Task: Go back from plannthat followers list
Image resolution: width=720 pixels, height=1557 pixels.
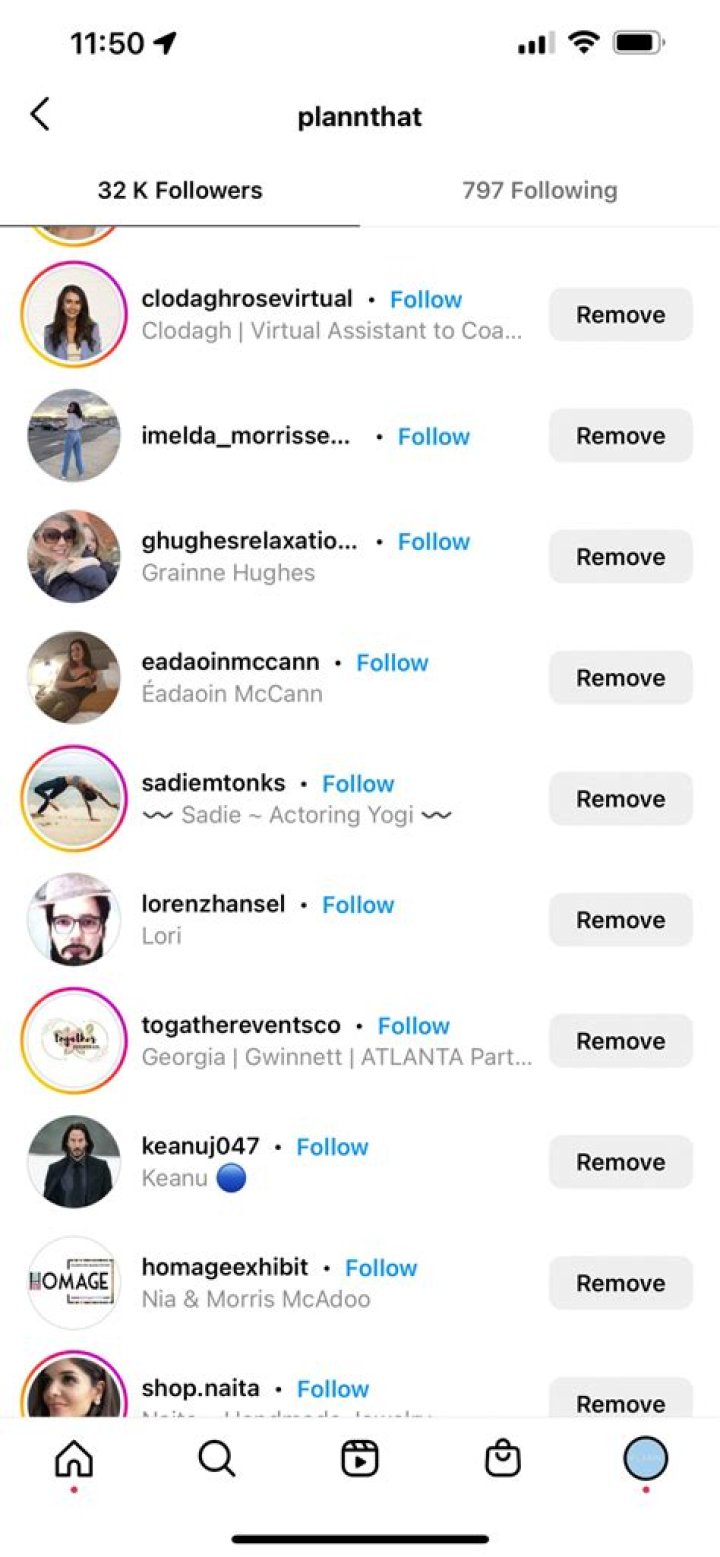Action: pyautogui.click(x=40, y=115)
